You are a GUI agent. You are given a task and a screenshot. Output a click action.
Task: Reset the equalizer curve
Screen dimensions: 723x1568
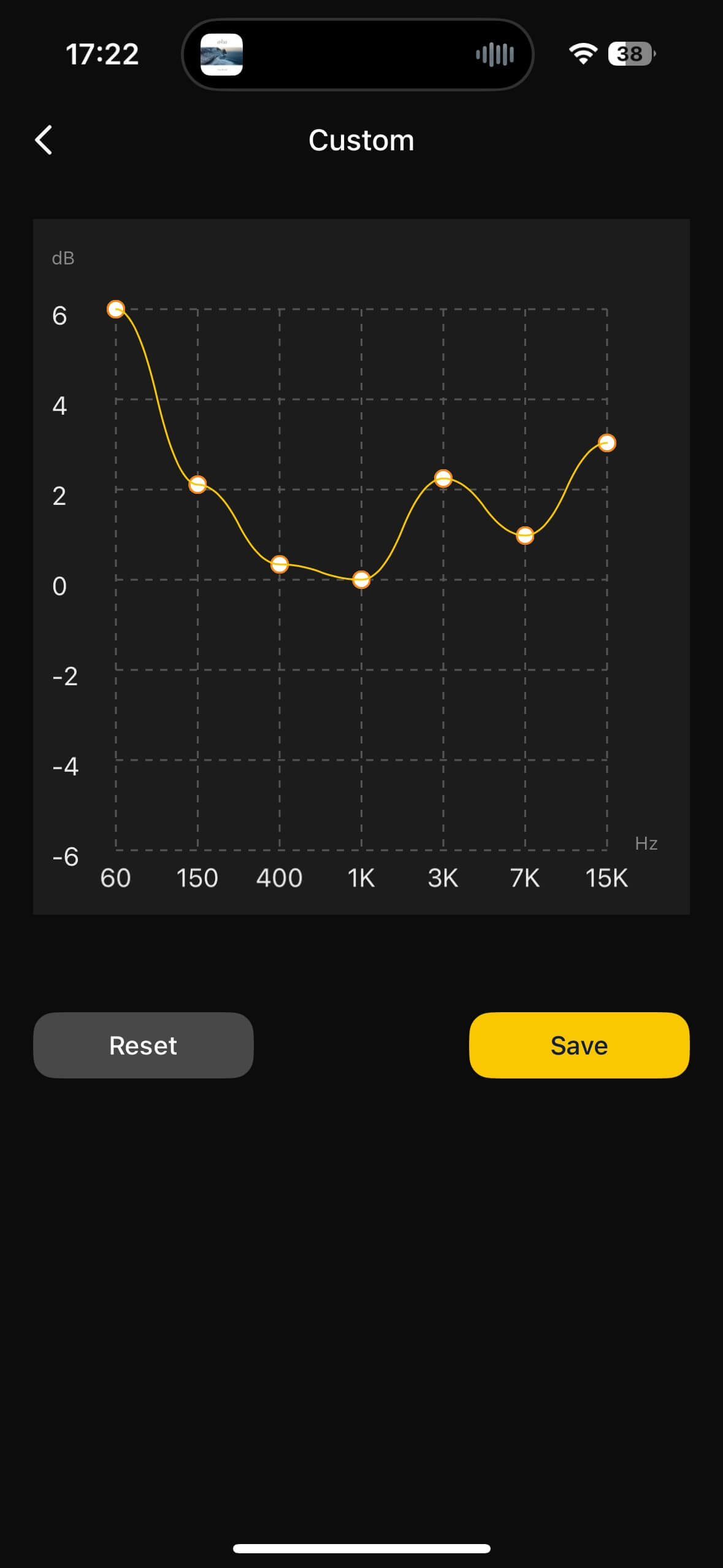[143, 1045]
